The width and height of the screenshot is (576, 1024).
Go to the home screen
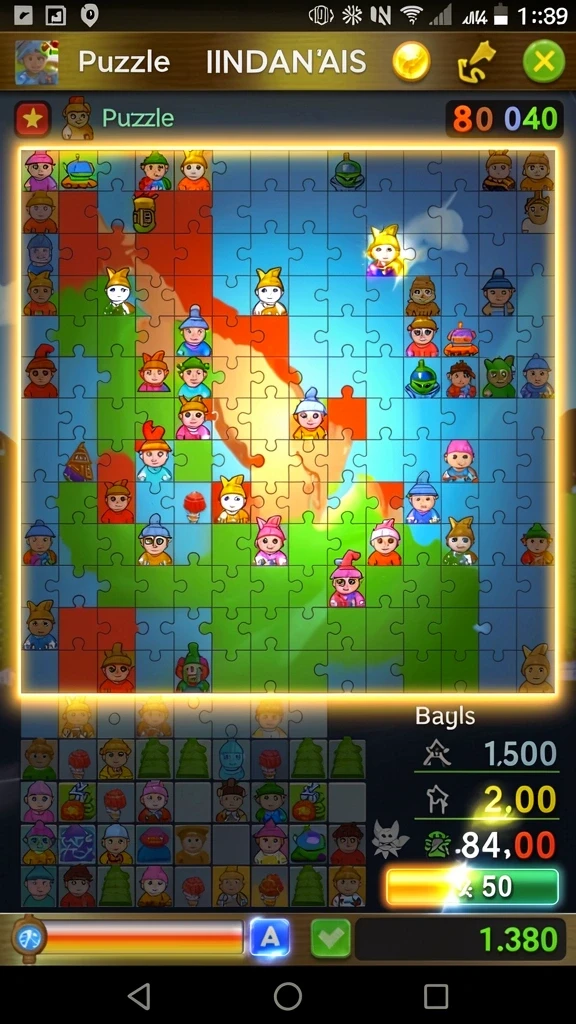tap(288, 997)
